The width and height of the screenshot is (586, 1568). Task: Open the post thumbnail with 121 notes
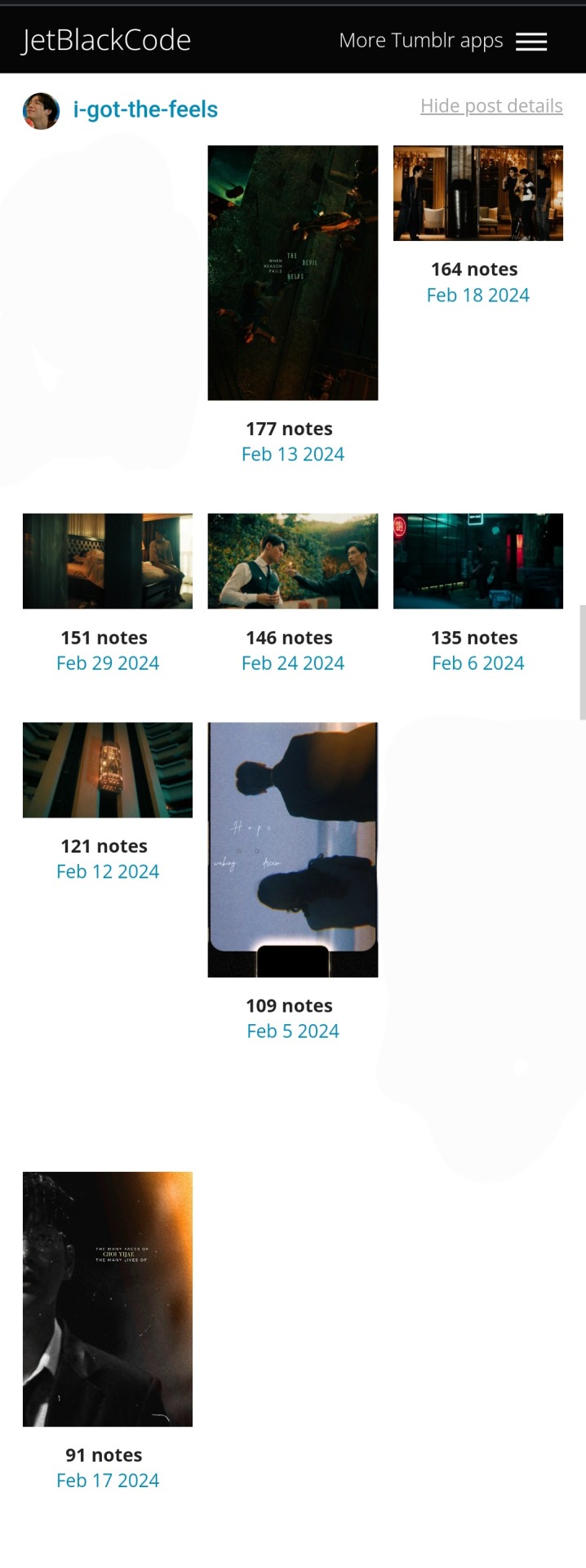tap(108, 769)
